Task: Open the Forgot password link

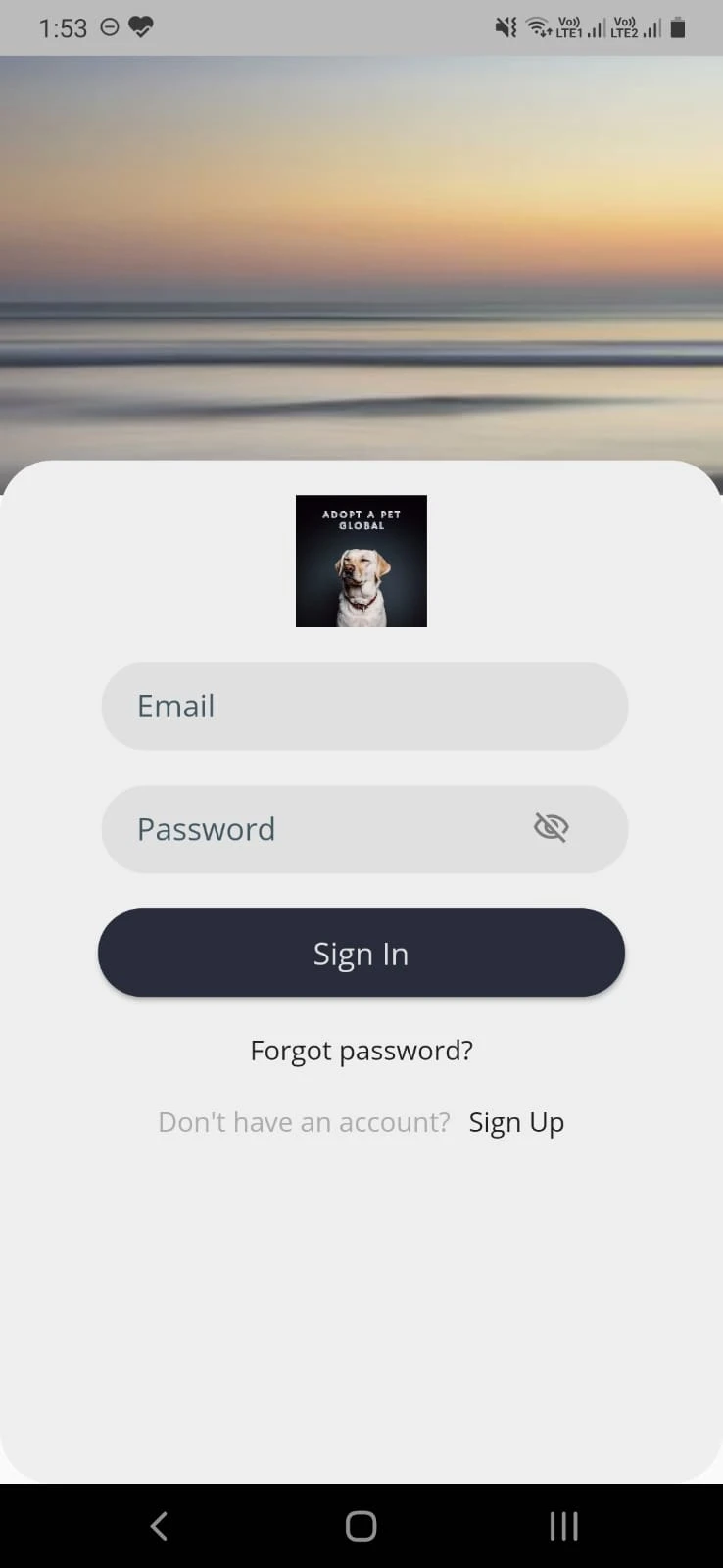Action: (361, 1051)
